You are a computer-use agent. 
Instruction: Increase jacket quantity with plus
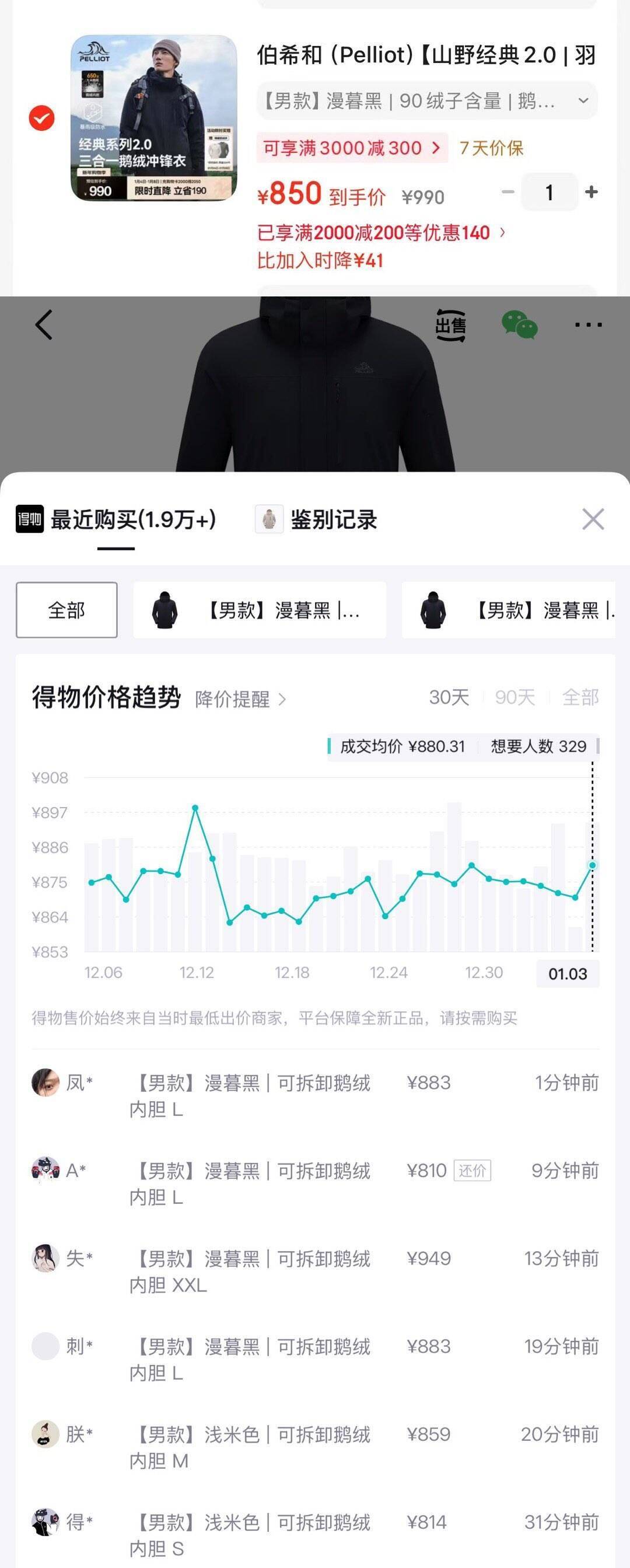[x=590, y=193]
